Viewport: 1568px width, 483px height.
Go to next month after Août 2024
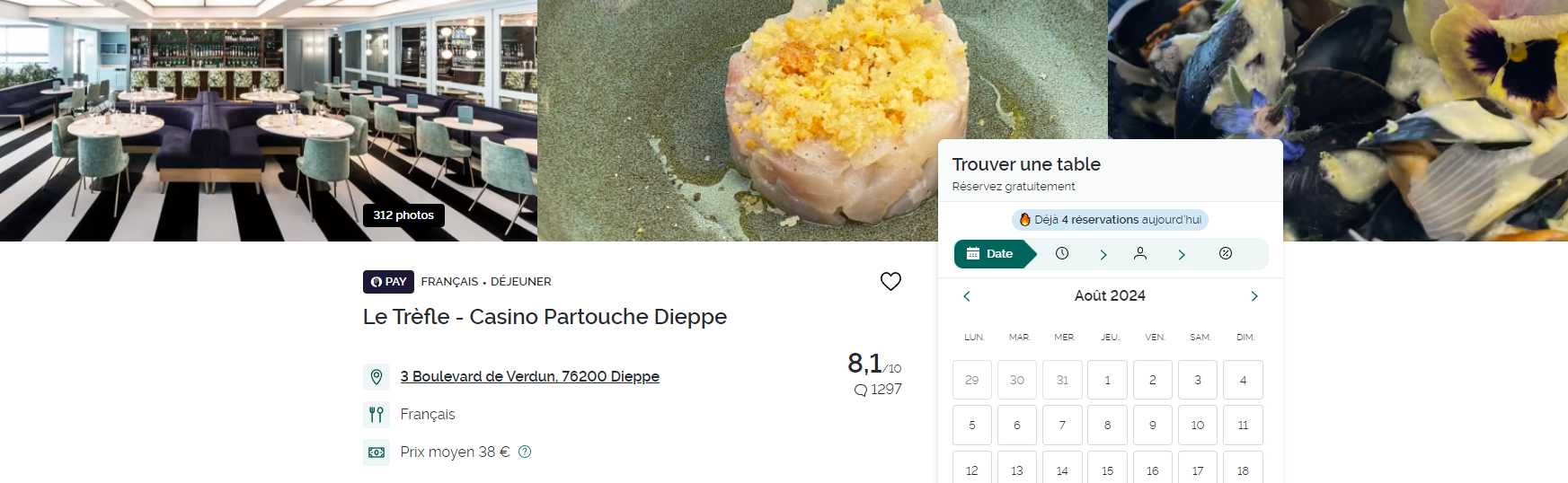1254,296
